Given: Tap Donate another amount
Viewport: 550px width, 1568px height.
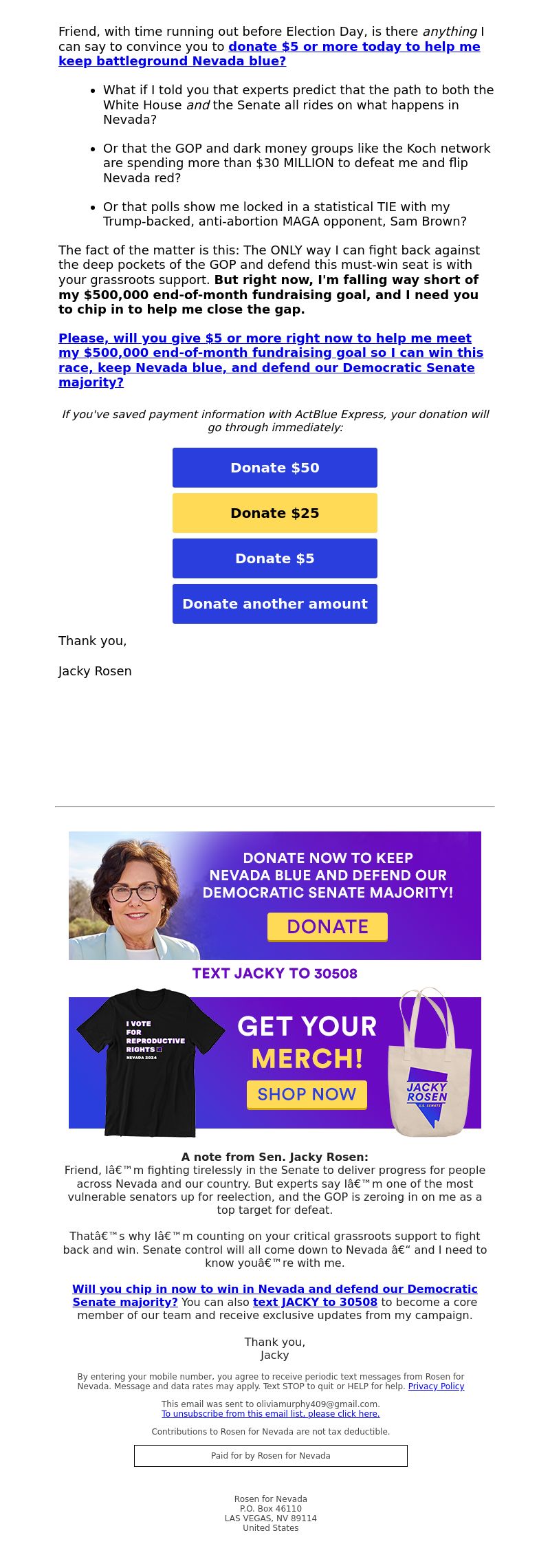Looking at the screenshot, I should coord(275,604).
